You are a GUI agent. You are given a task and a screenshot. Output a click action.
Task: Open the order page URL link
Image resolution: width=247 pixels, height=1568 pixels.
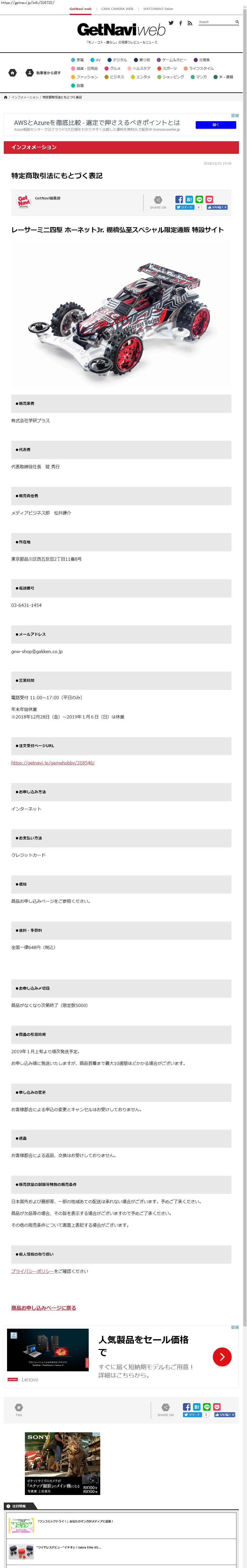click(53, 763)
